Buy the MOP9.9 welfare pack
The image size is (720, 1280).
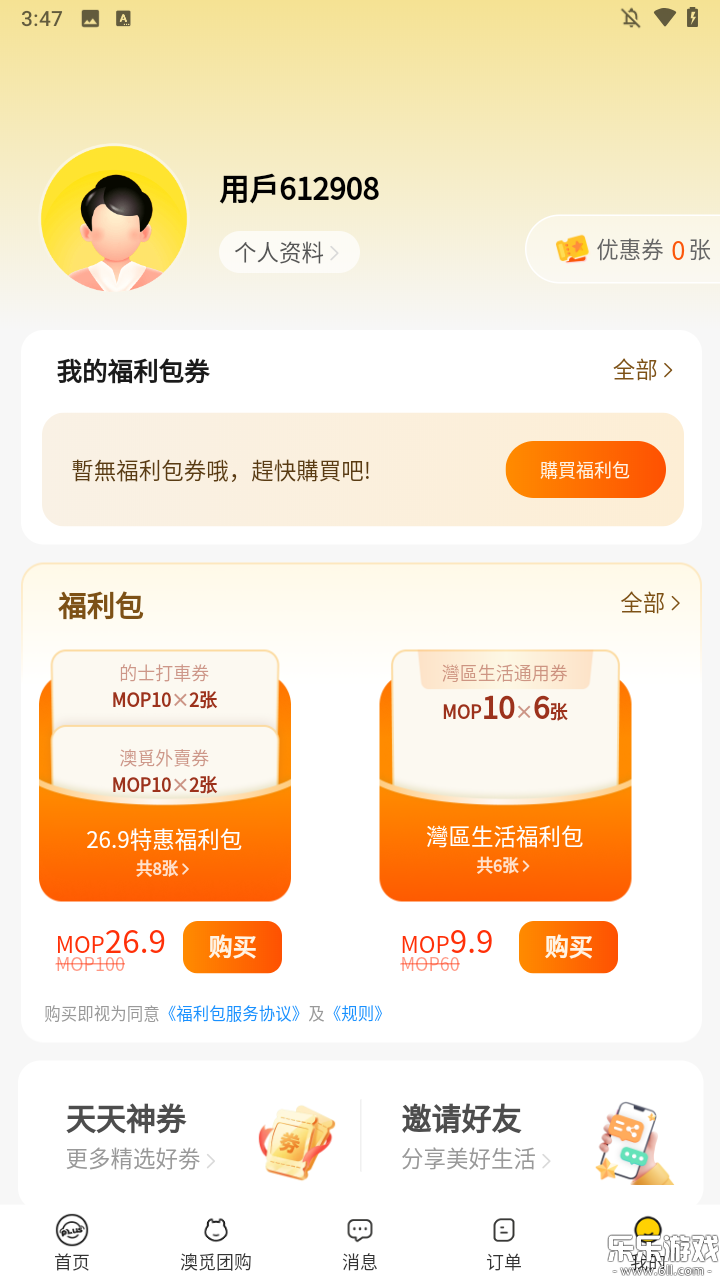(x=568, y=947)
